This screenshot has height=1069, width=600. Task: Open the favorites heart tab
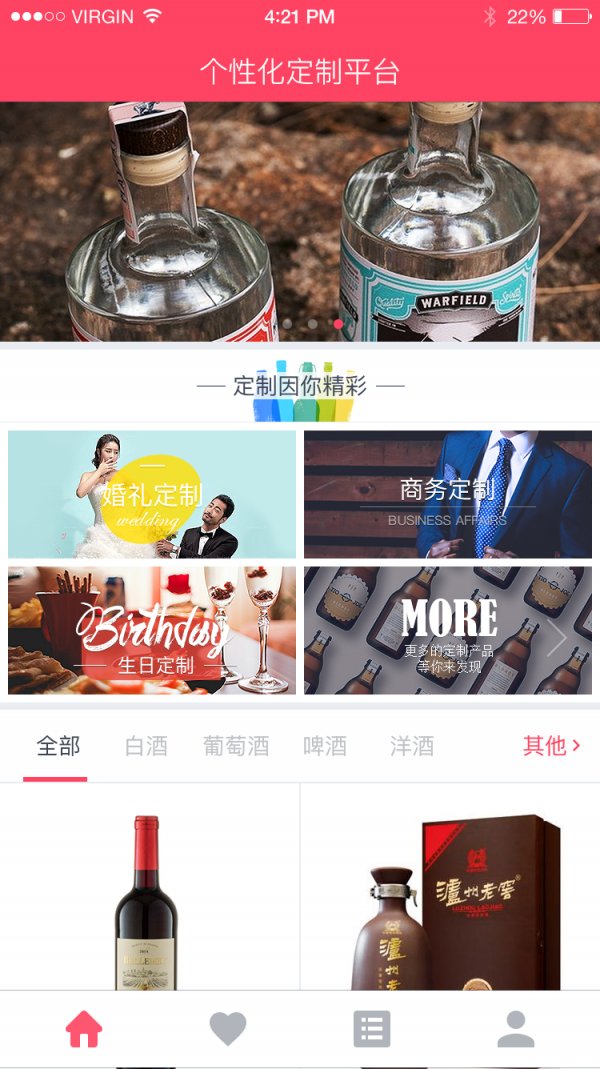pos(228,1029)
